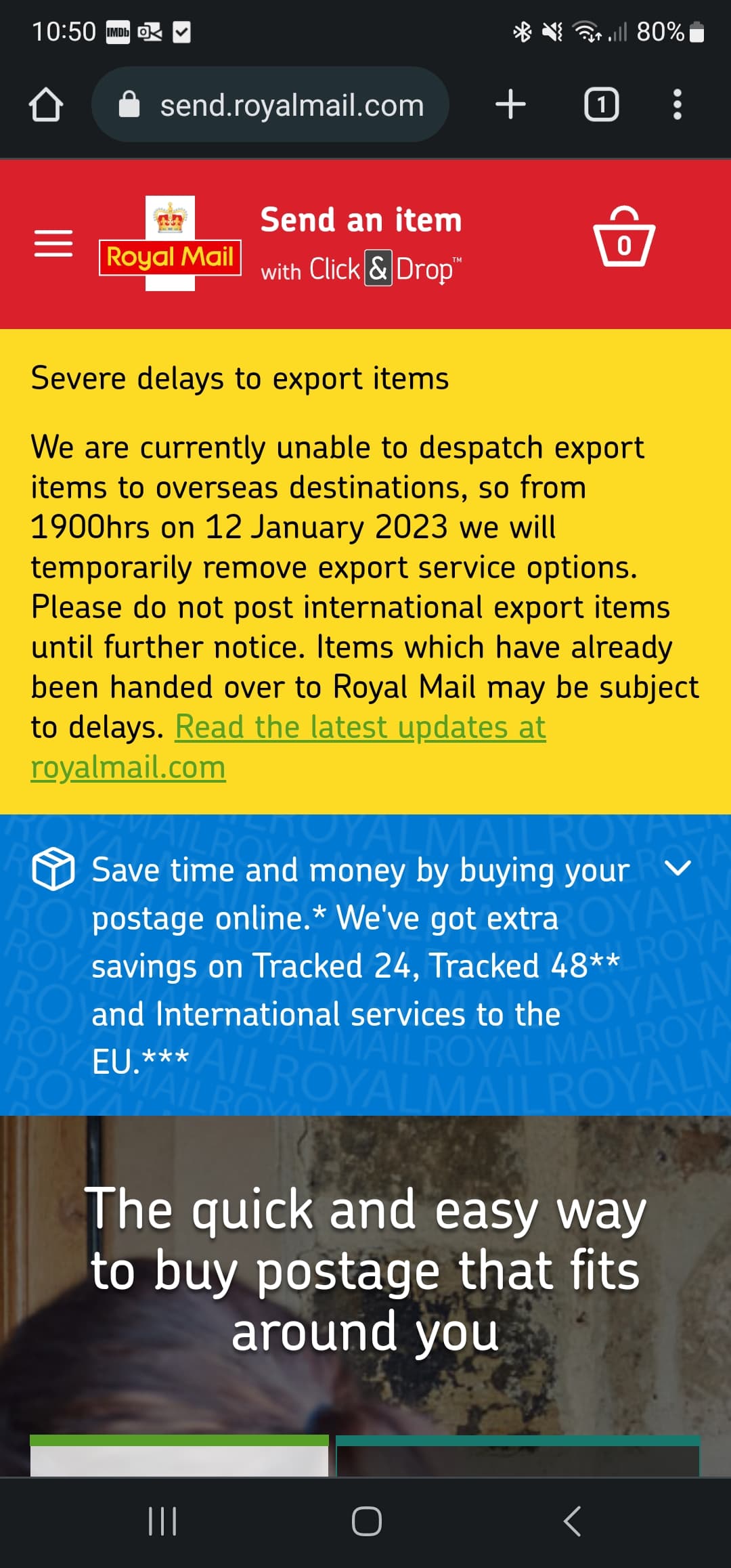Expand the save time and money banner

pyautogui.click(x=678, y=867)
